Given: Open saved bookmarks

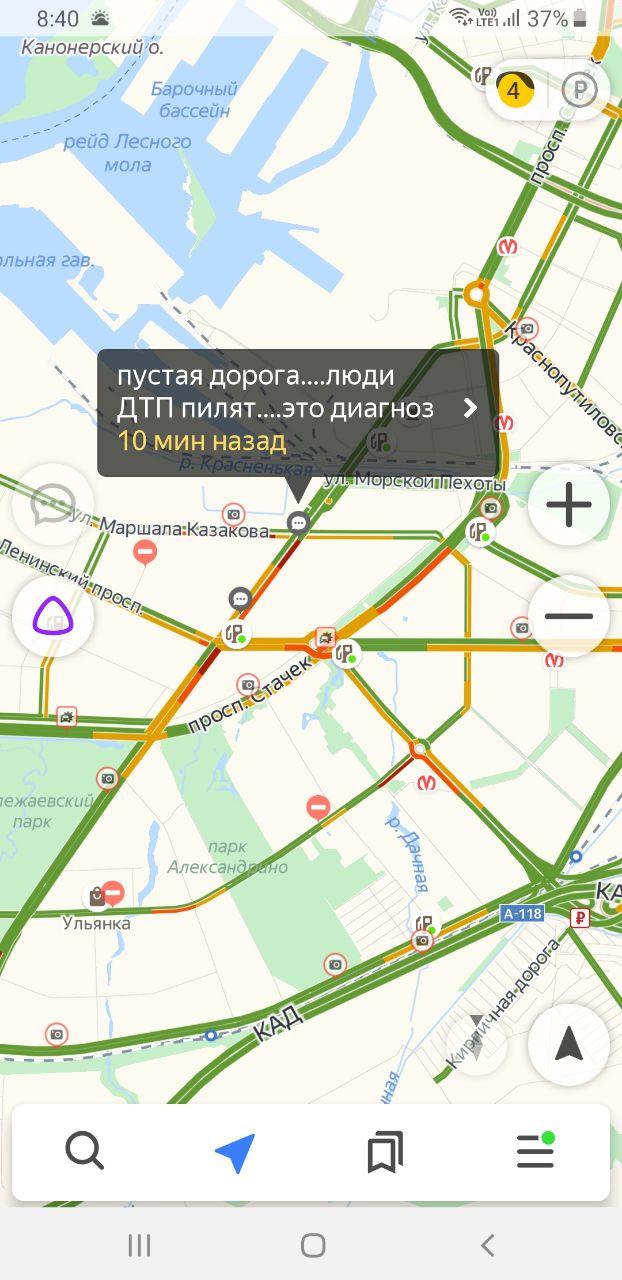Looking at the screenshot, I should click(385, 1152).
